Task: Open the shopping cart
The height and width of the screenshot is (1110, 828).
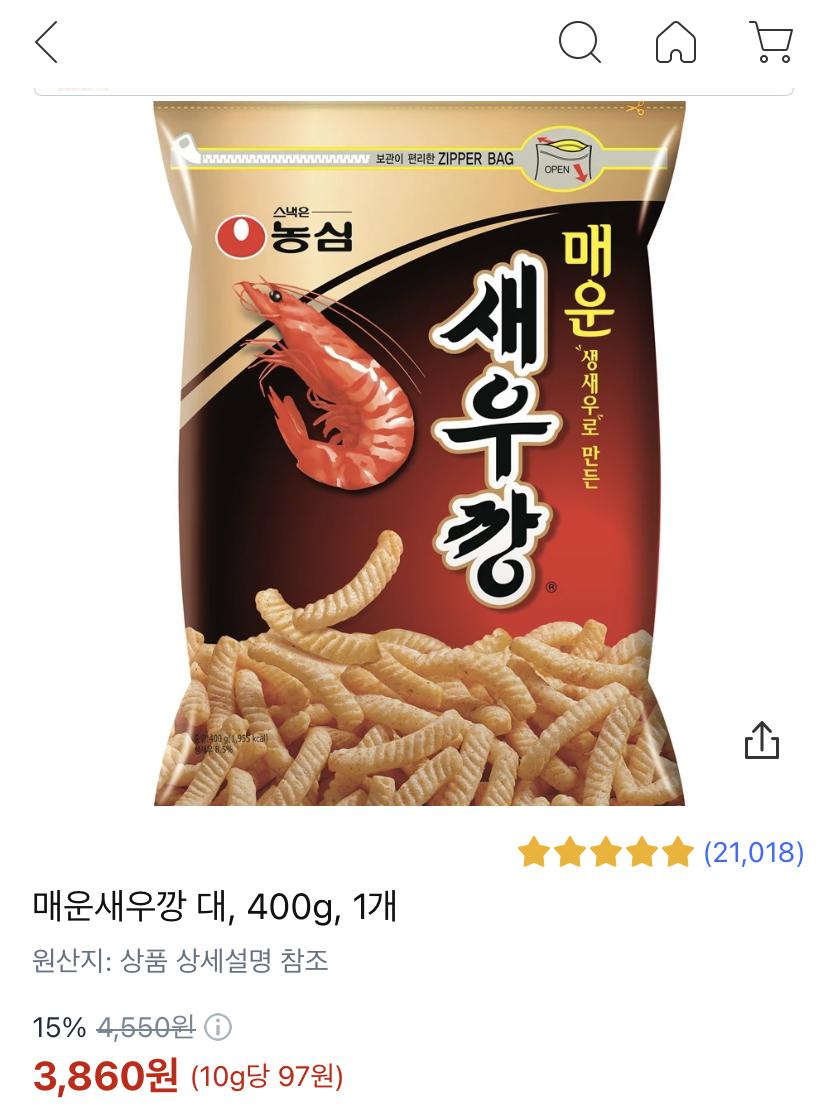Action: point(771,43)
